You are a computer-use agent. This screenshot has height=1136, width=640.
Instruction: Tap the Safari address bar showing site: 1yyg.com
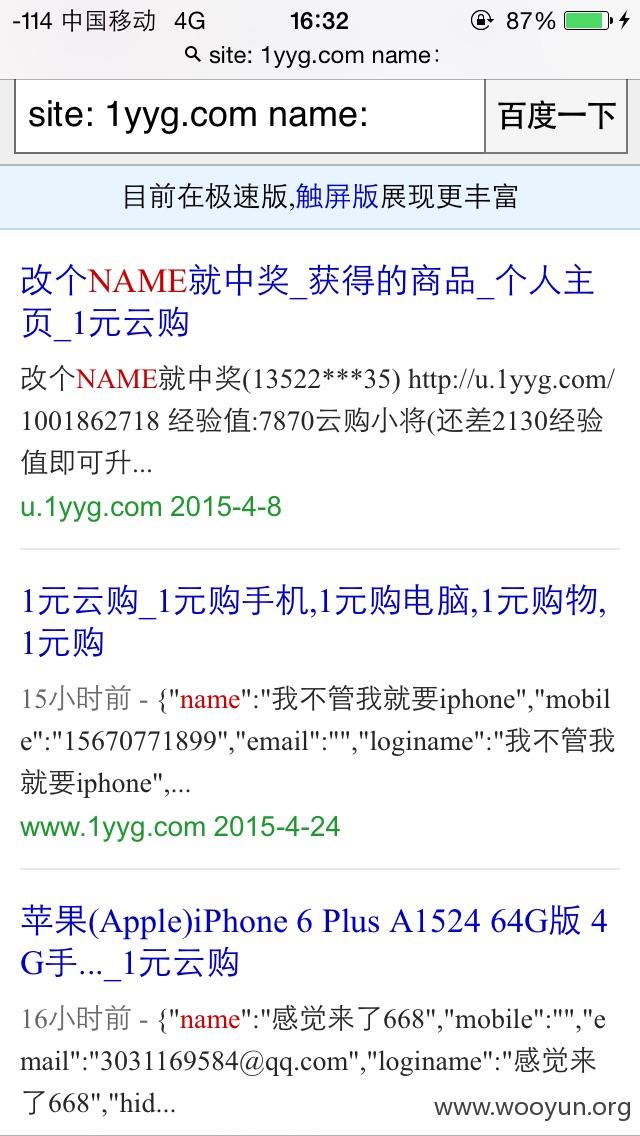[313, 55]
